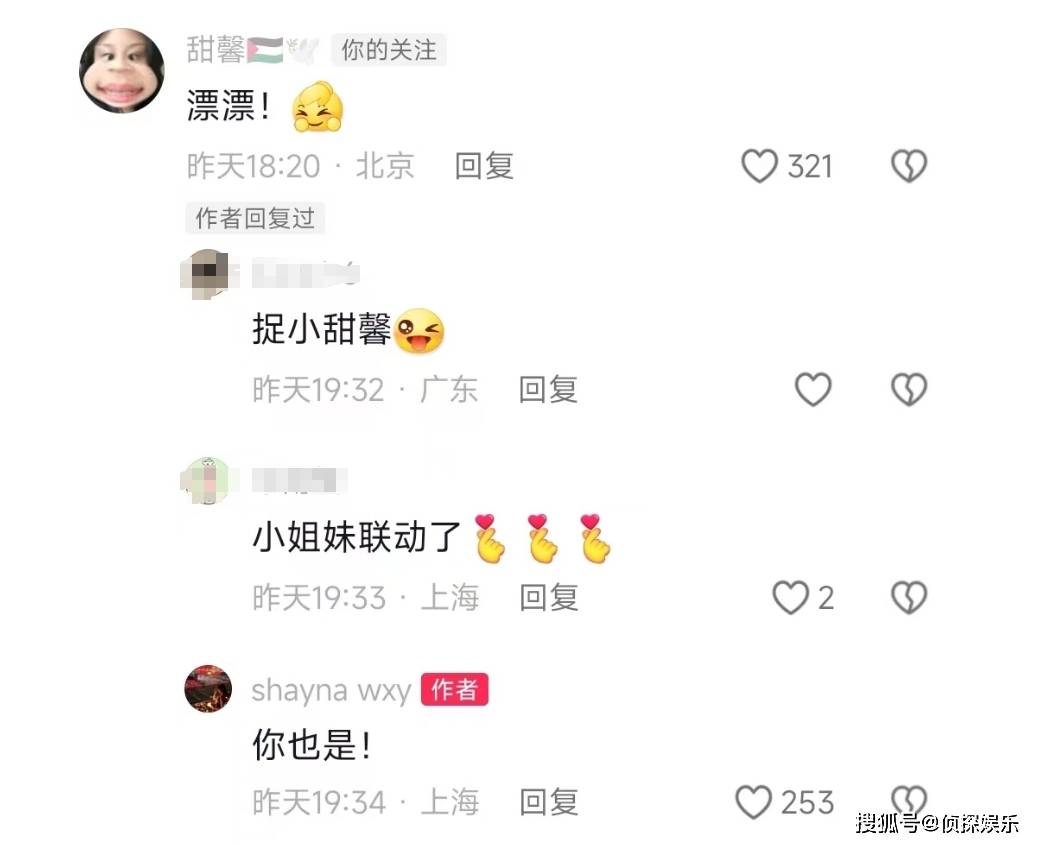Open the 甜馨 username link
The height and width of the screenshot is (845, 1042).
(x=215, y=50)
